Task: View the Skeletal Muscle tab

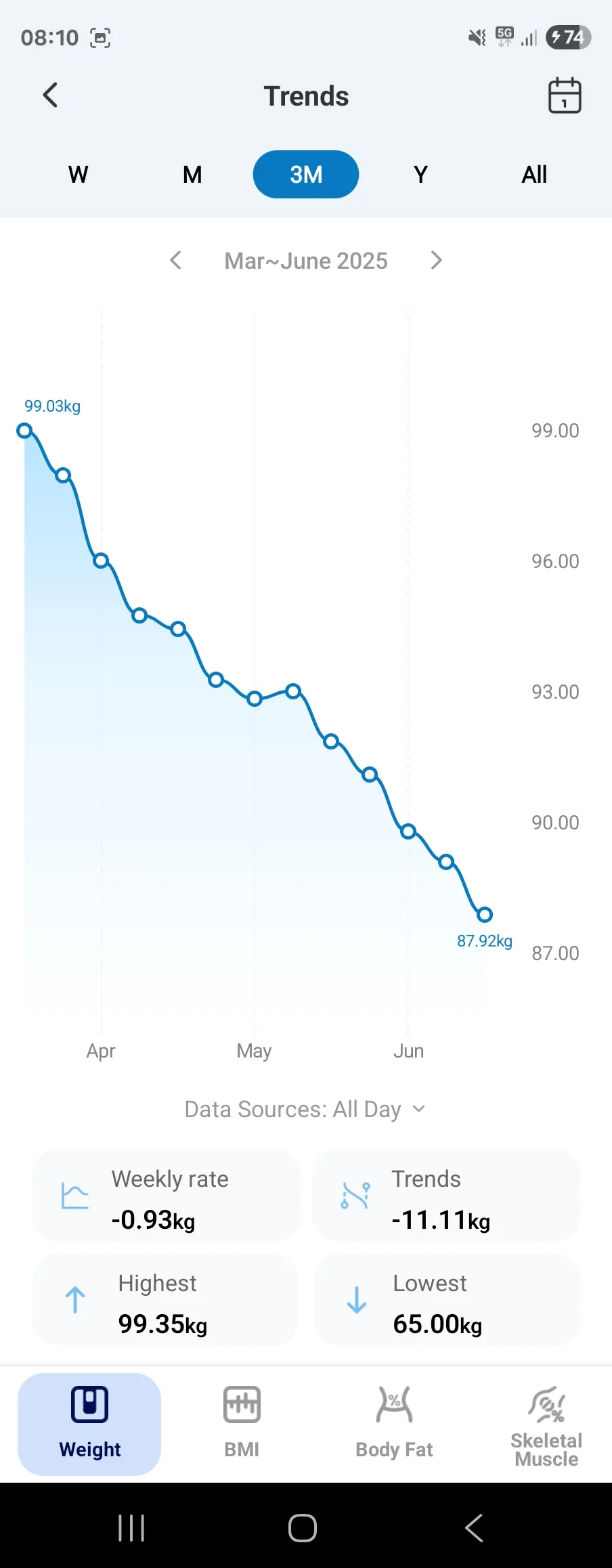Action: pyautogui.click(x=546, y=1424)
